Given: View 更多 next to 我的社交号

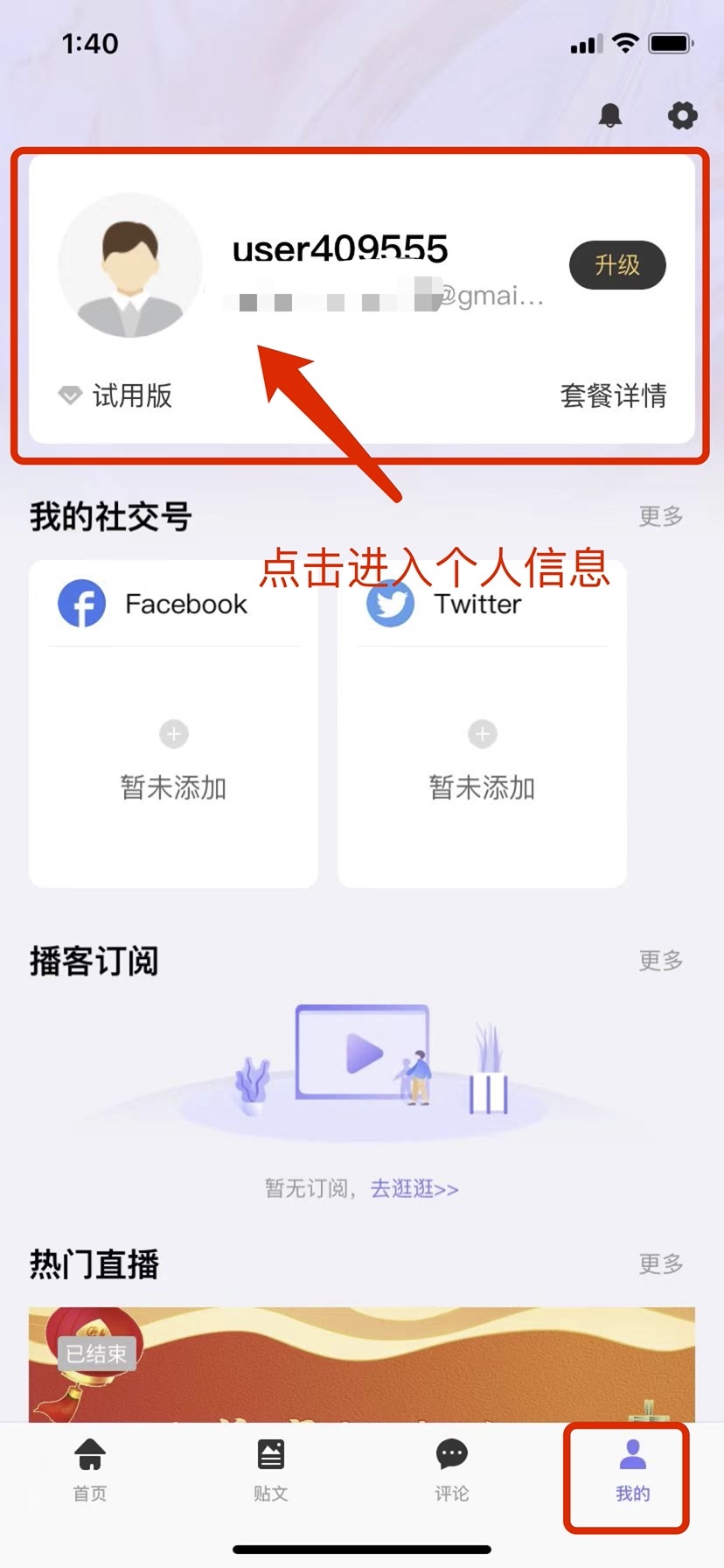Looking at the screenshot, I should tap(660, 516).
